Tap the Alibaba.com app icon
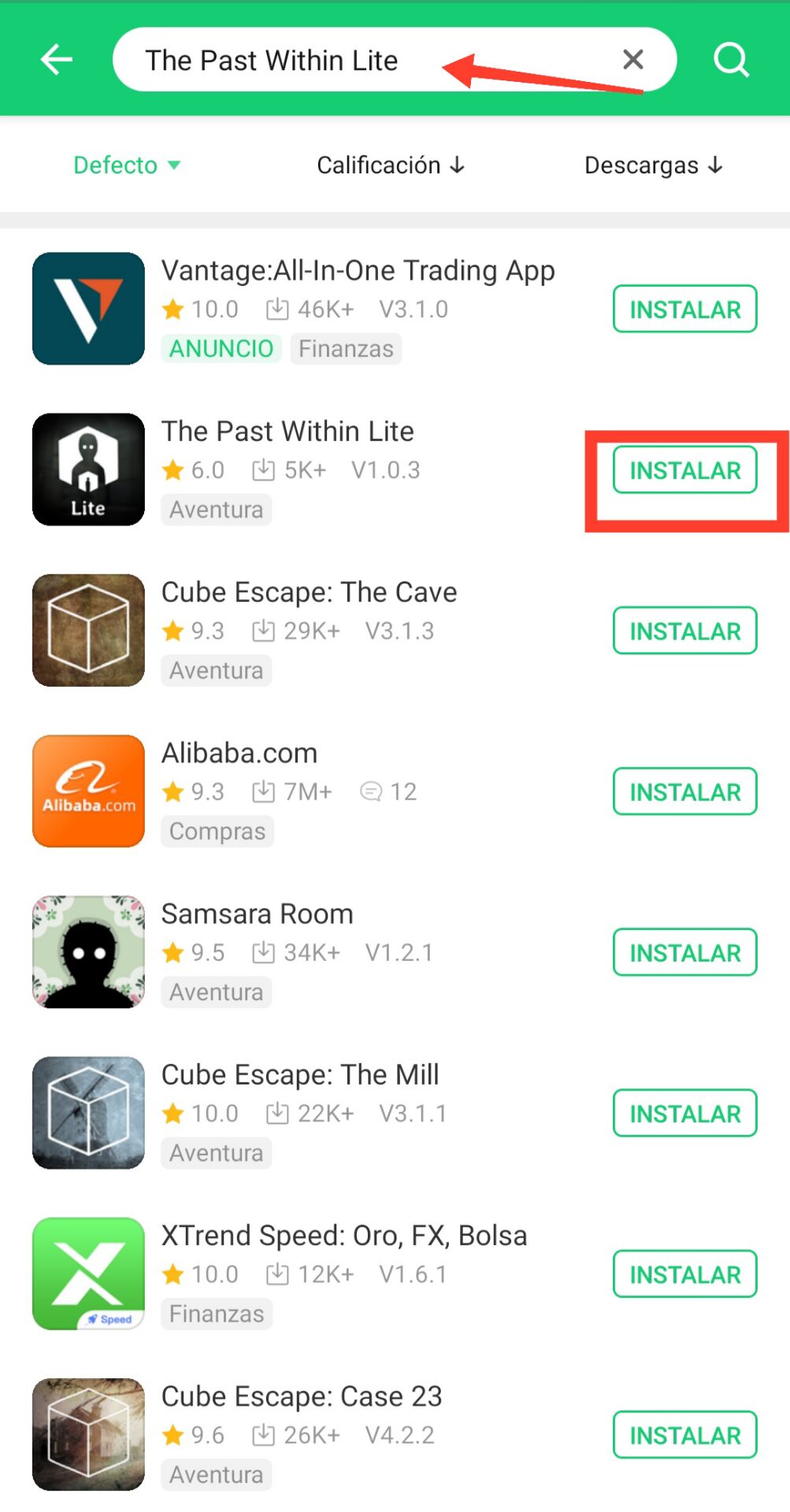This screenshot has width=790, height=1512. click(x=87, y=791)
